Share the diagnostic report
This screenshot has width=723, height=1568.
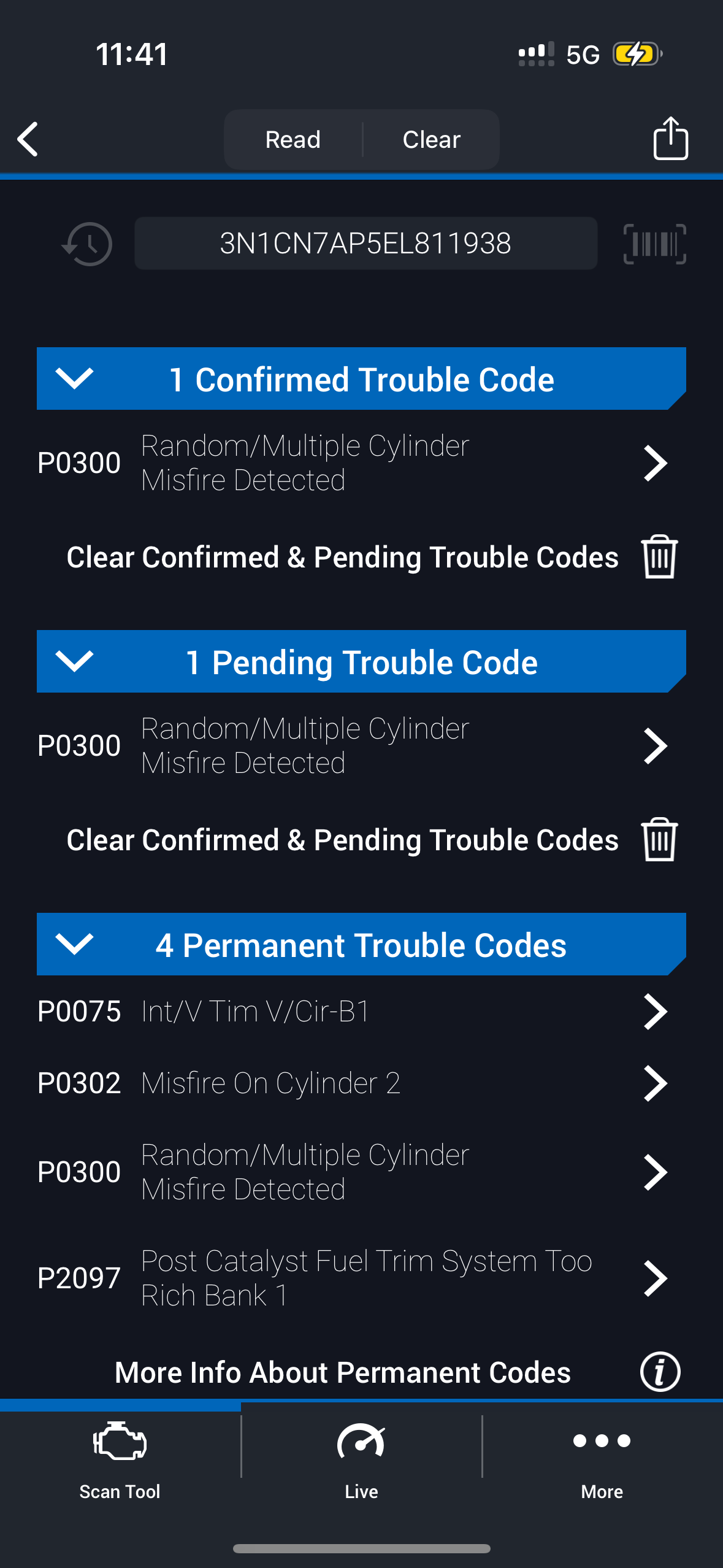click(x=670, y=139)
